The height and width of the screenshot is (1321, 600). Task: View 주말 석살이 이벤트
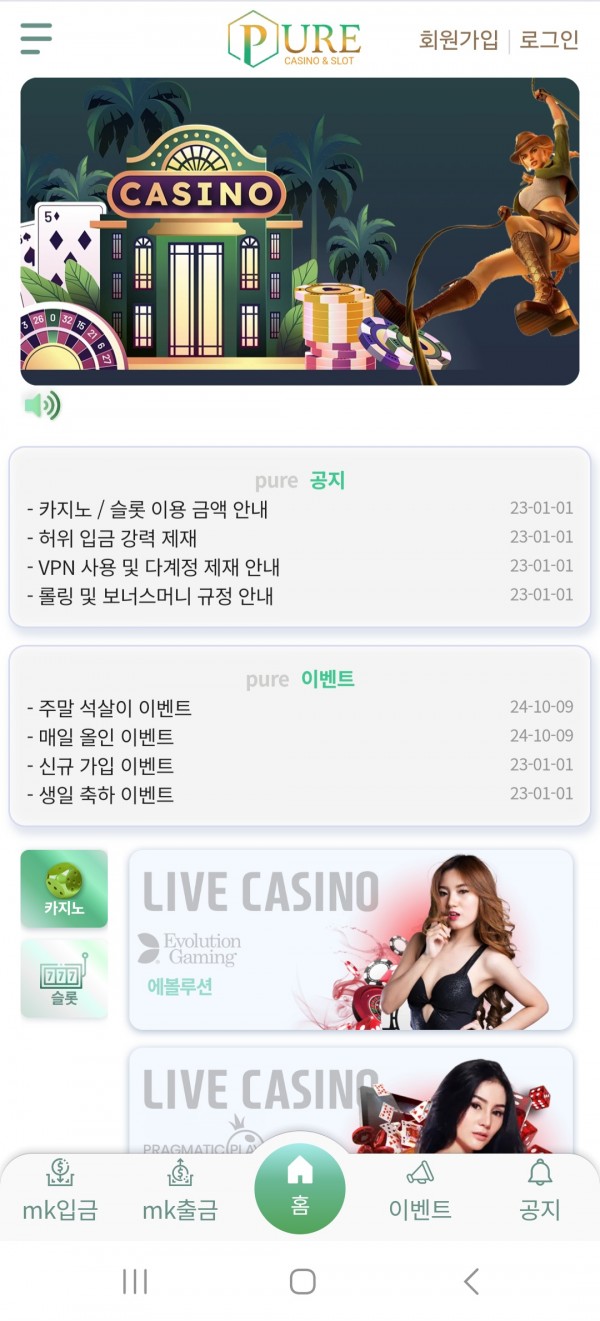click(109, 708)
